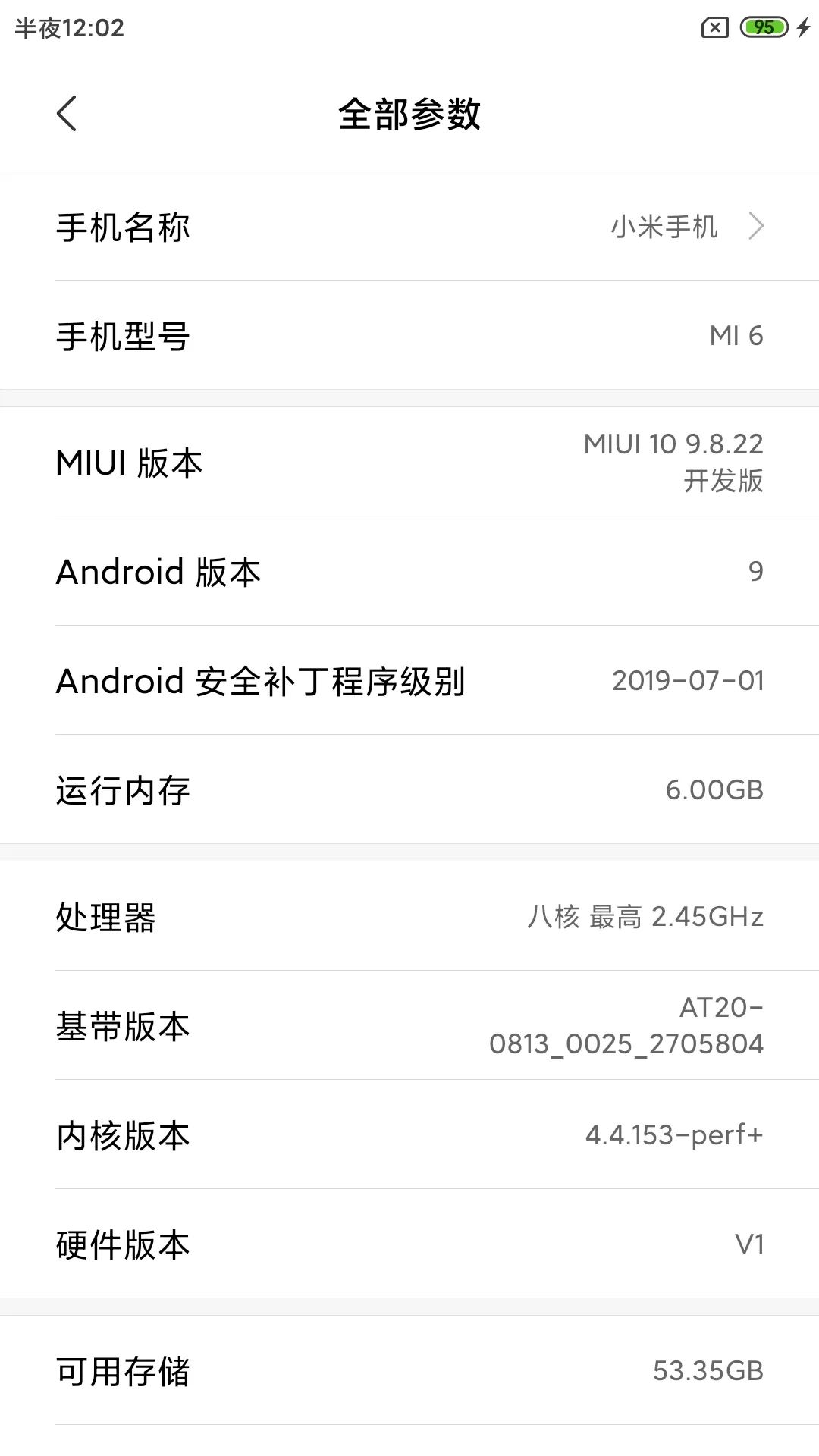This screenshot has height=1456, width=819.
Task: Tap the 处理器 spec entry
Action: coord(409,918)
